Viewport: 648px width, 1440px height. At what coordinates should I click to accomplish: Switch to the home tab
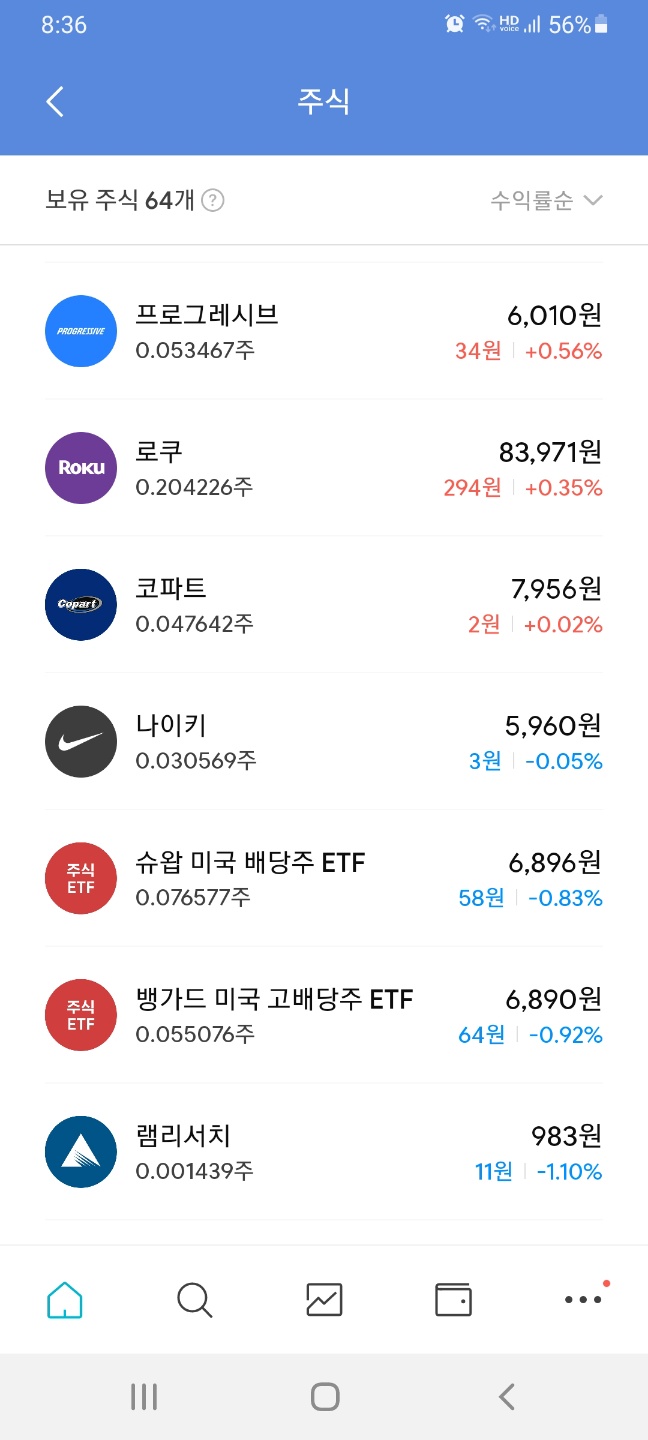pos(65,1299)
